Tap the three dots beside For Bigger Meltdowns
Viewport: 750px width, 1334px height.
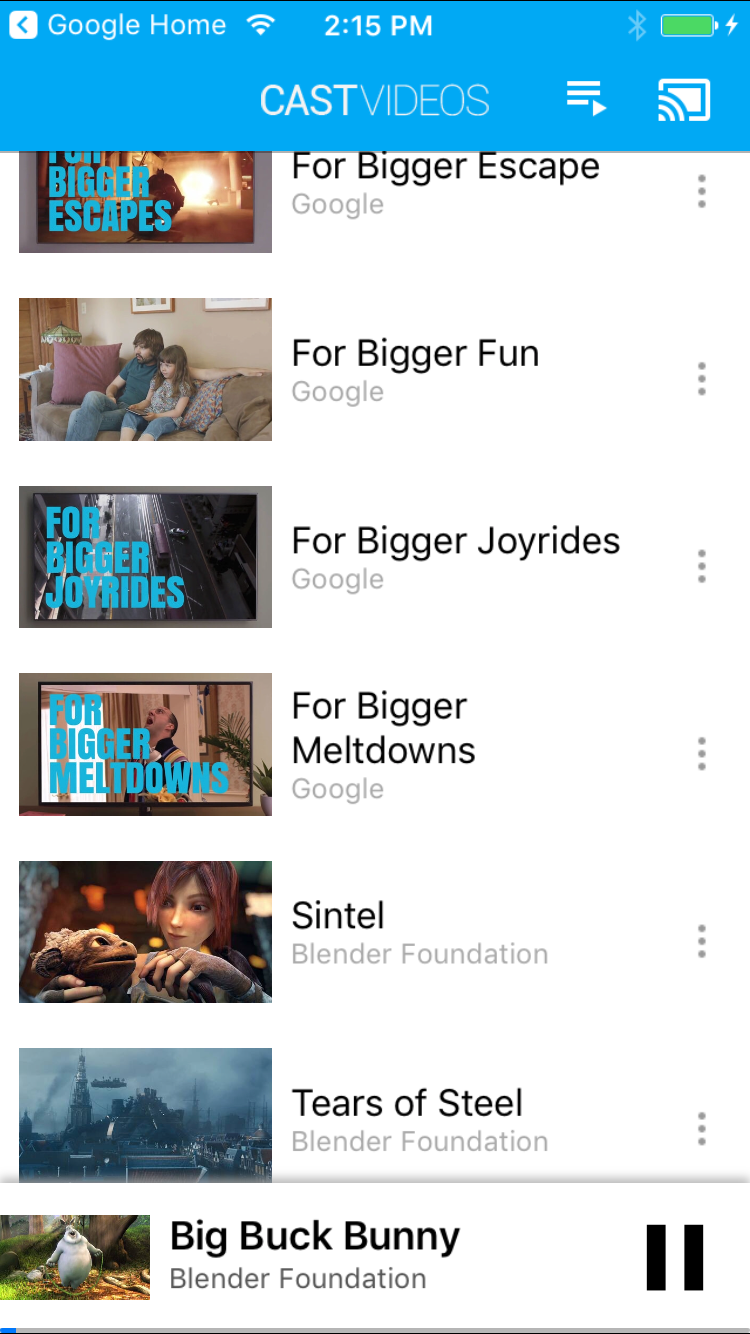[702, 753]
